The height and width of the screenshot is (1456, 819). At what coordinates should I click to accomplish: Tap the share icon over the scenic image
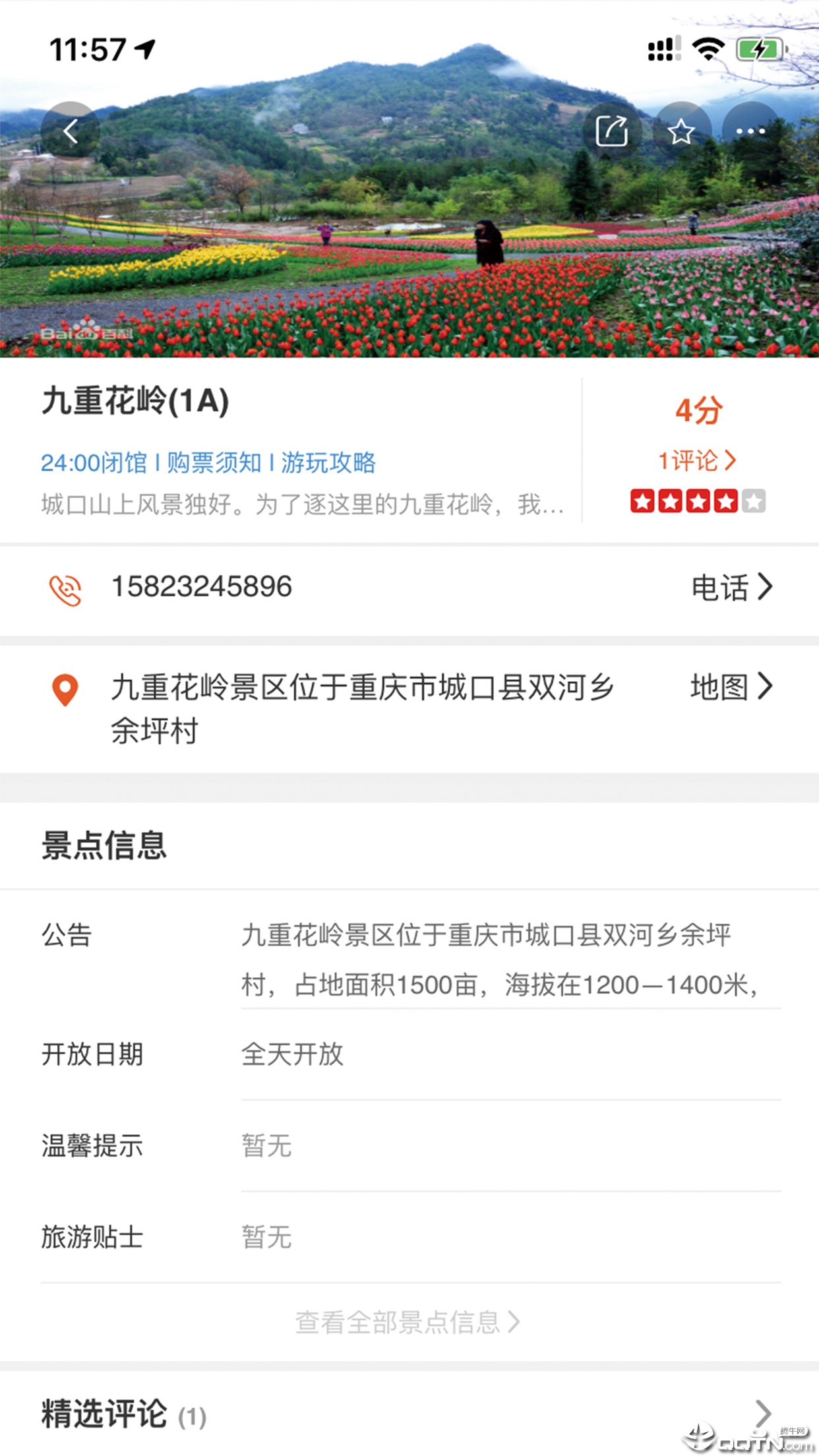pyautogui.click(x=613, y=130)
